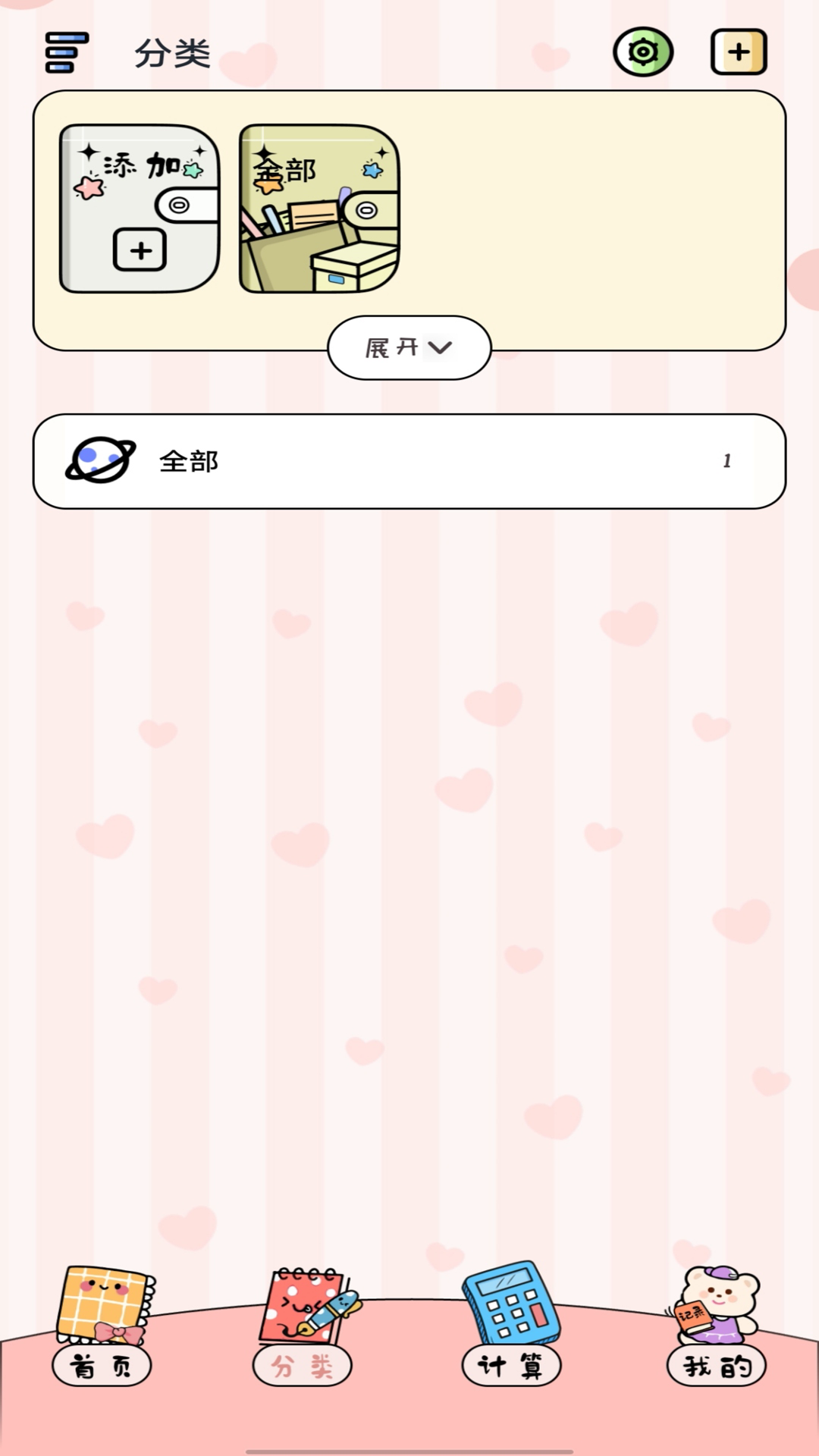Open the green settings gear
This screenshot has width=819, height=1456.
coord(643,52)
